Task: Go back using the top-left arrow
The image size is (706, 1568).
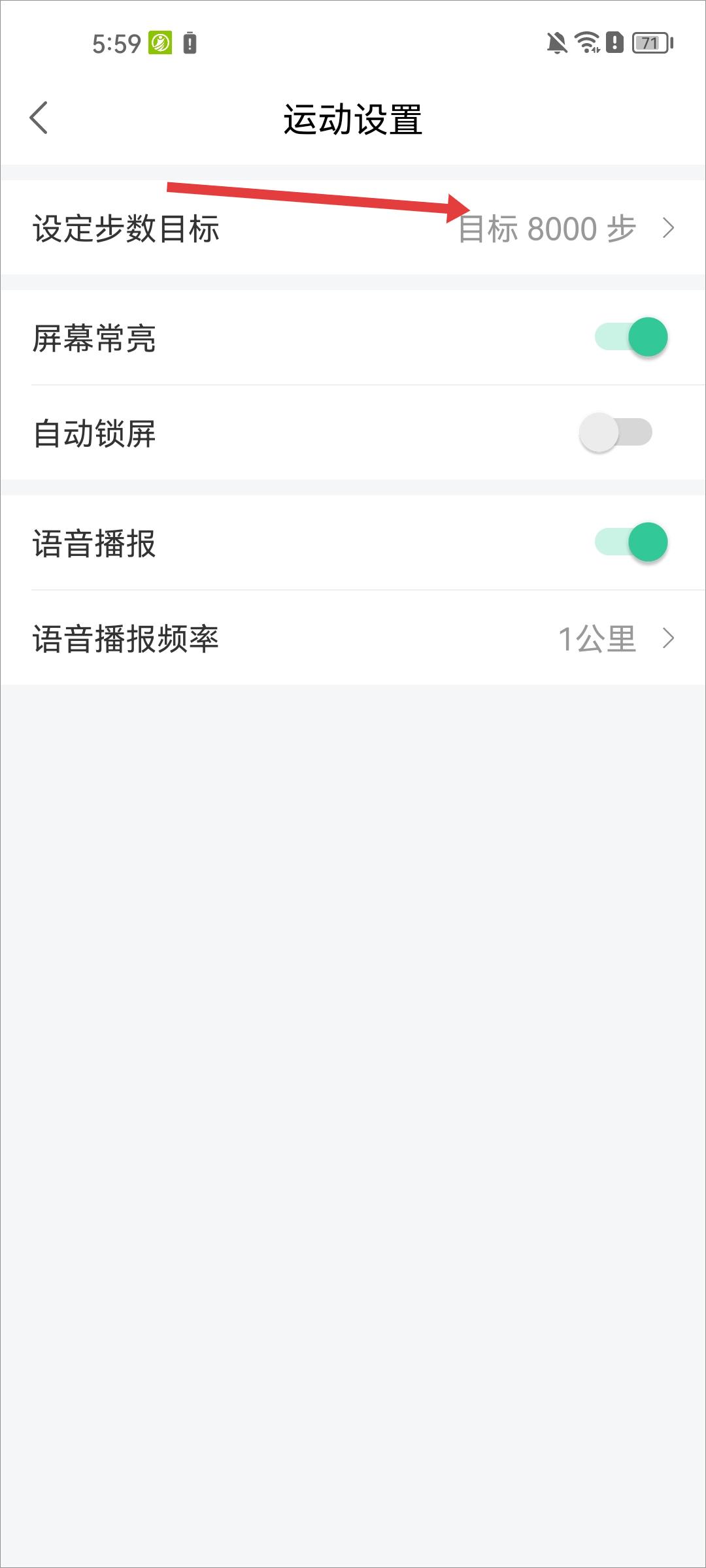Action: click(x=39, y=118)
